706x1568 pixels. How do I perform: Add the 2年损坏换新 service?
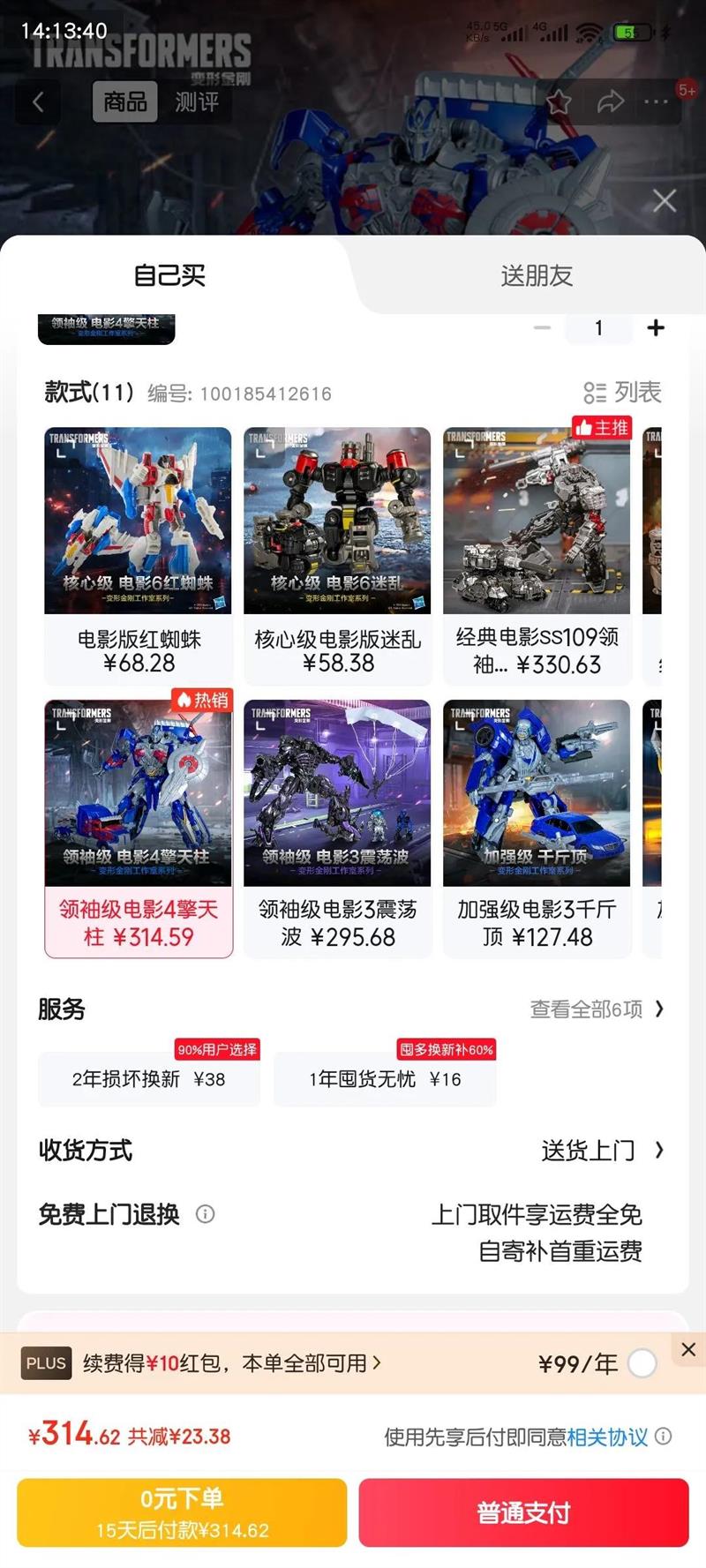click(x=148, y=1079)
